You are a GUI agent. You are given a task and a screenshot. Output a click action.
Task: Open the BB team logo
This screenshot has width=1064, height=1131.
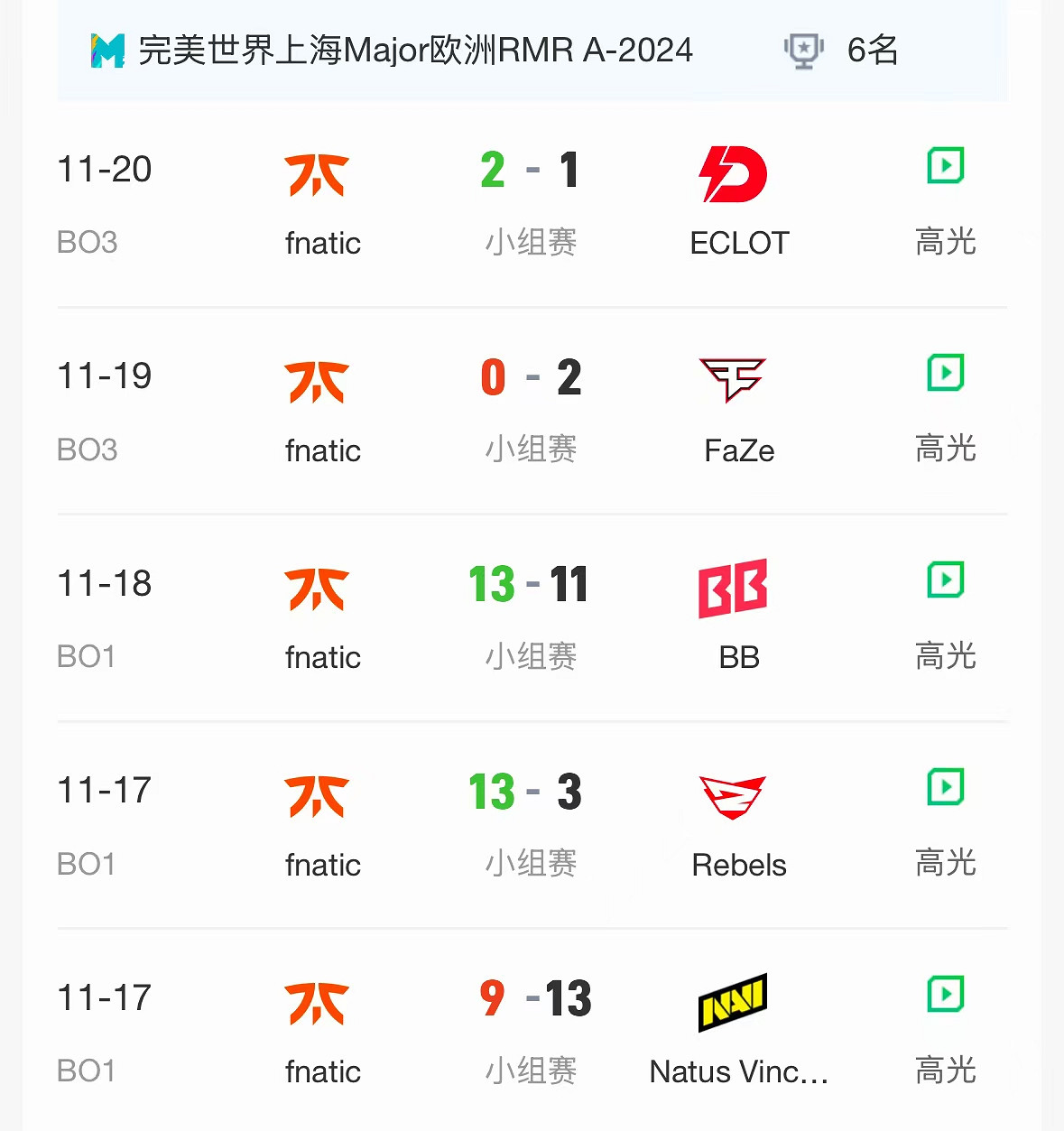click(732, 588)
